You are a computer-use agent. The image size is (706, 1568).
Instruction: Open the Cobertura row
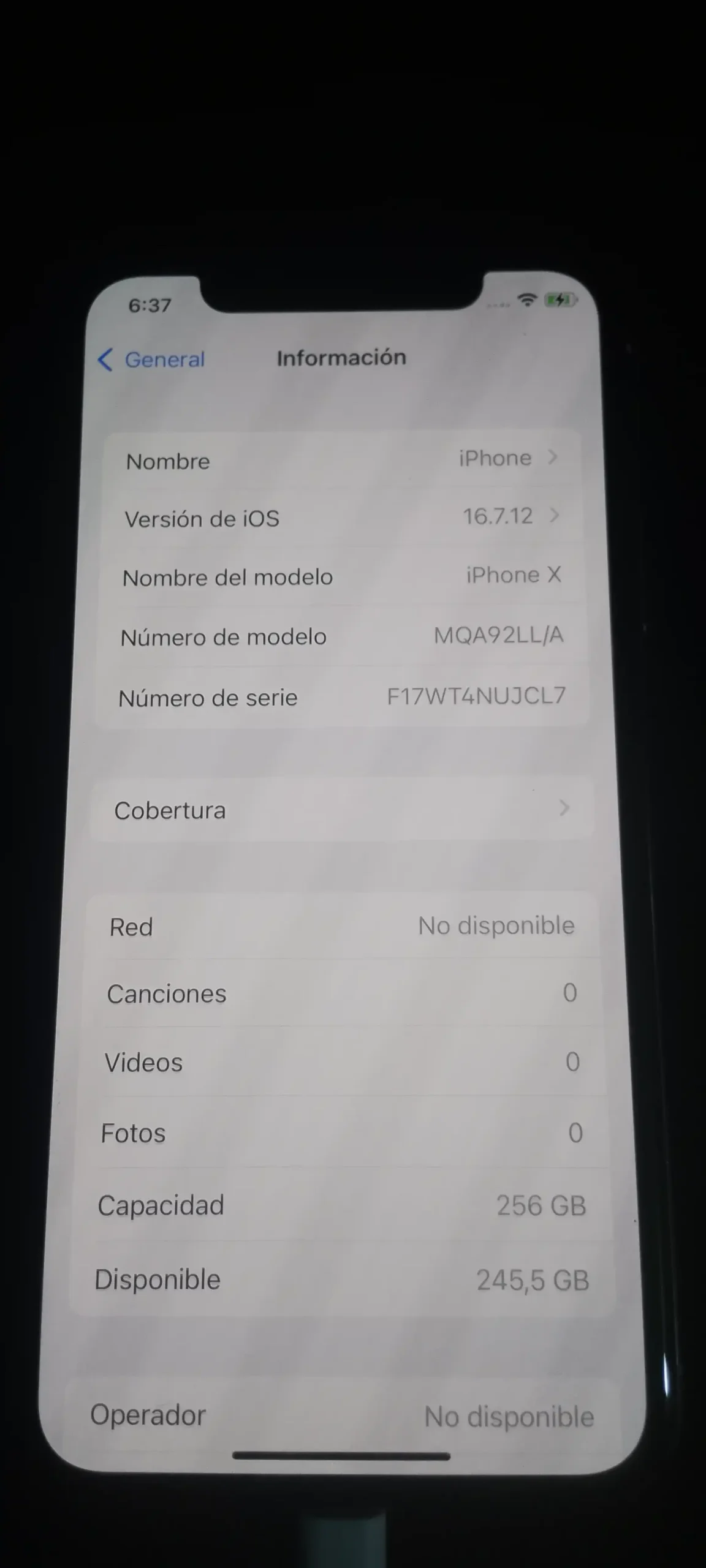point(342,810)
